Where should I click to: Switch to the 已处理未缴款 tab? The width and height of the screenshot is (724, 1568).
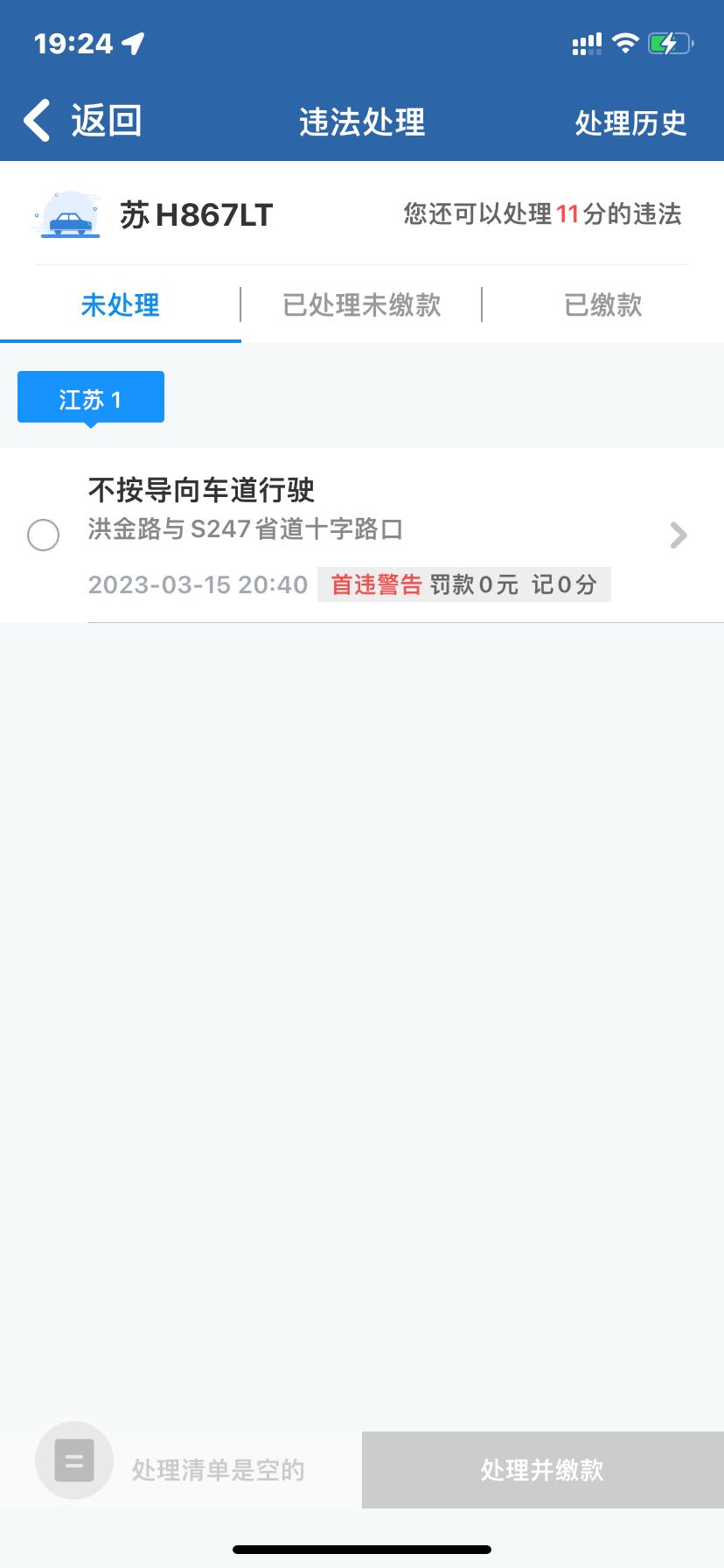361,304
